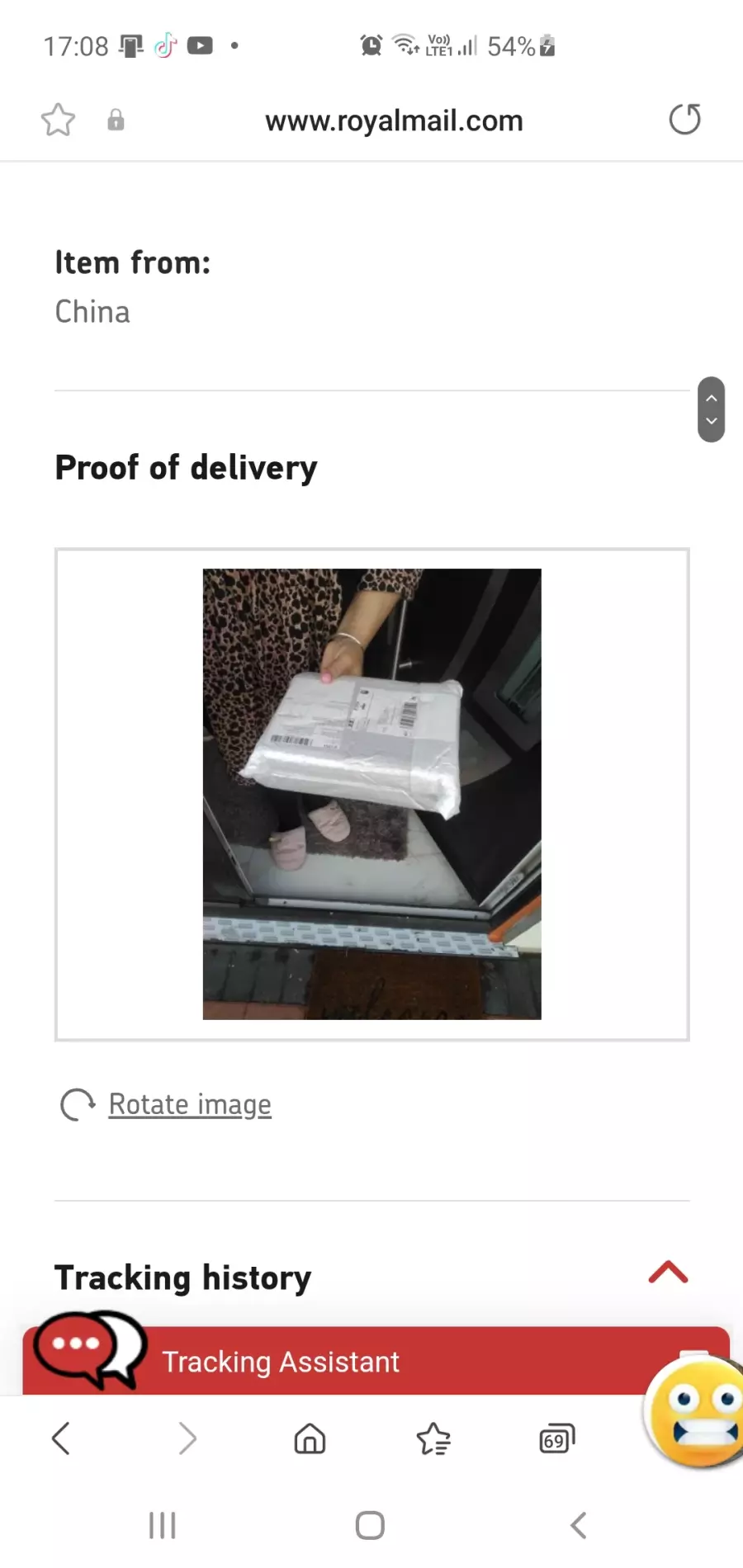
Task: Bookmark this page with the star icon
Action: (x=58, y=120)
